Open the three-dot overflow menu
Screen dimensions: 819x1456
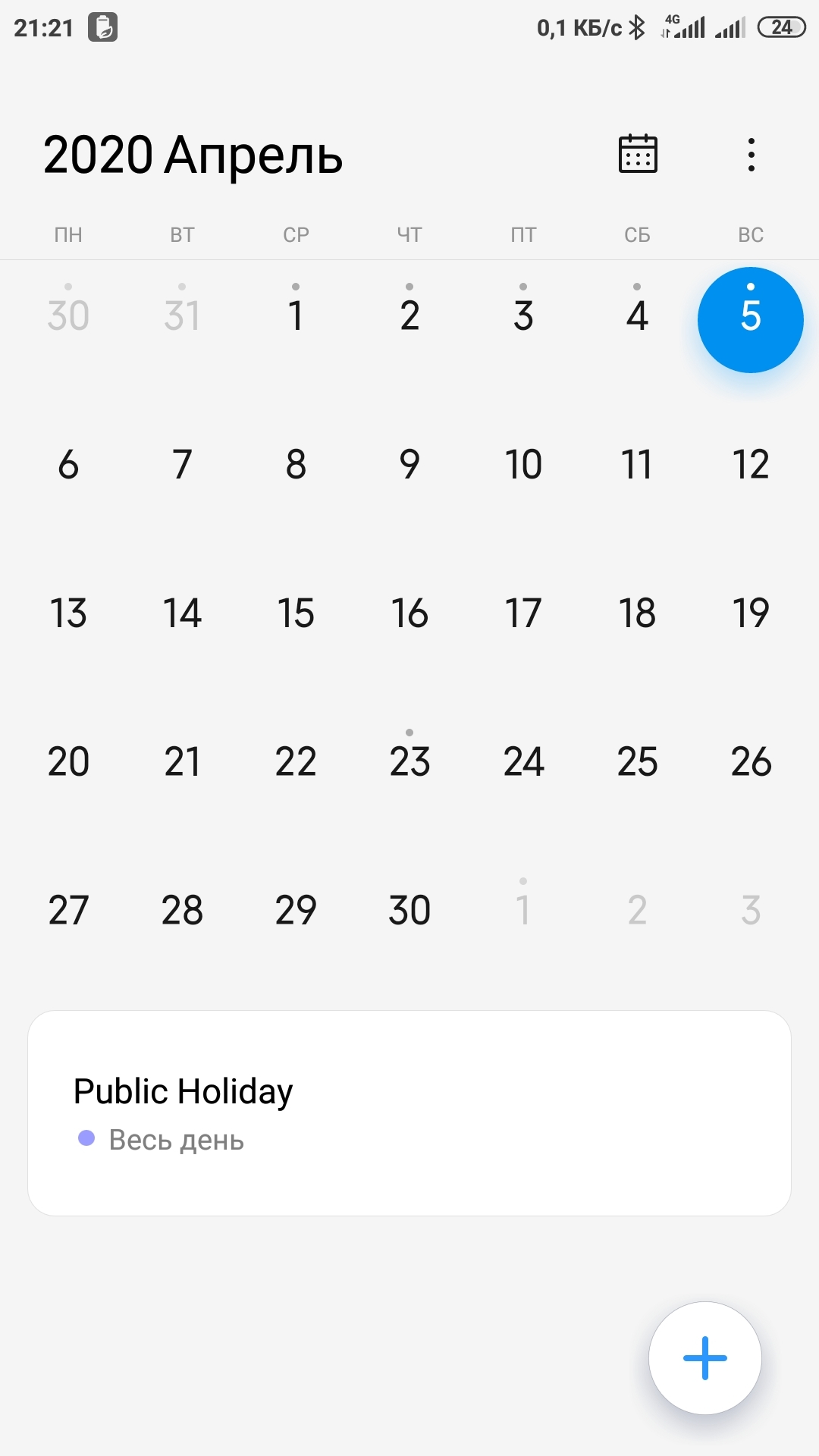751,155
